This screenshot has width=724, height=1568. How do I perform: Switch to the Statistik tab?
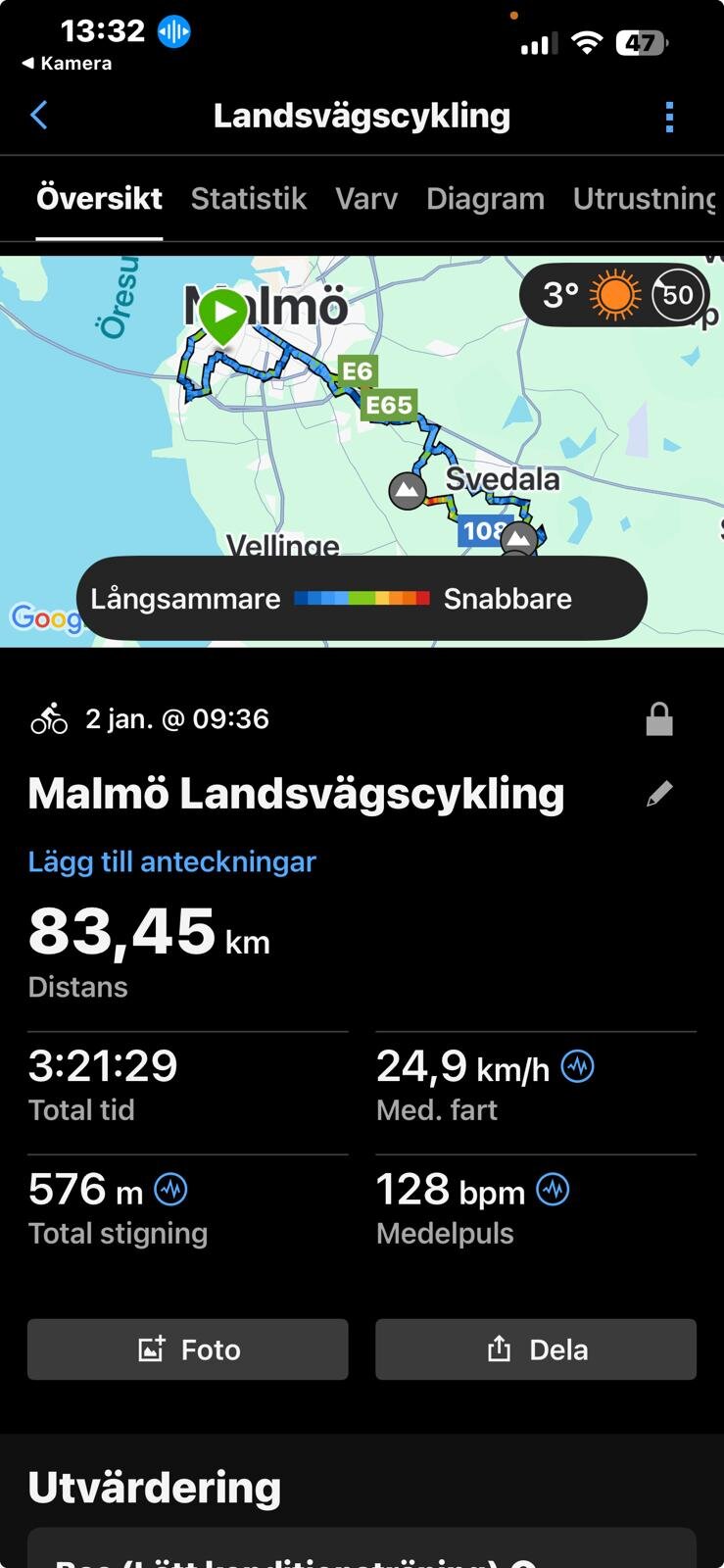tap(249, 199)
